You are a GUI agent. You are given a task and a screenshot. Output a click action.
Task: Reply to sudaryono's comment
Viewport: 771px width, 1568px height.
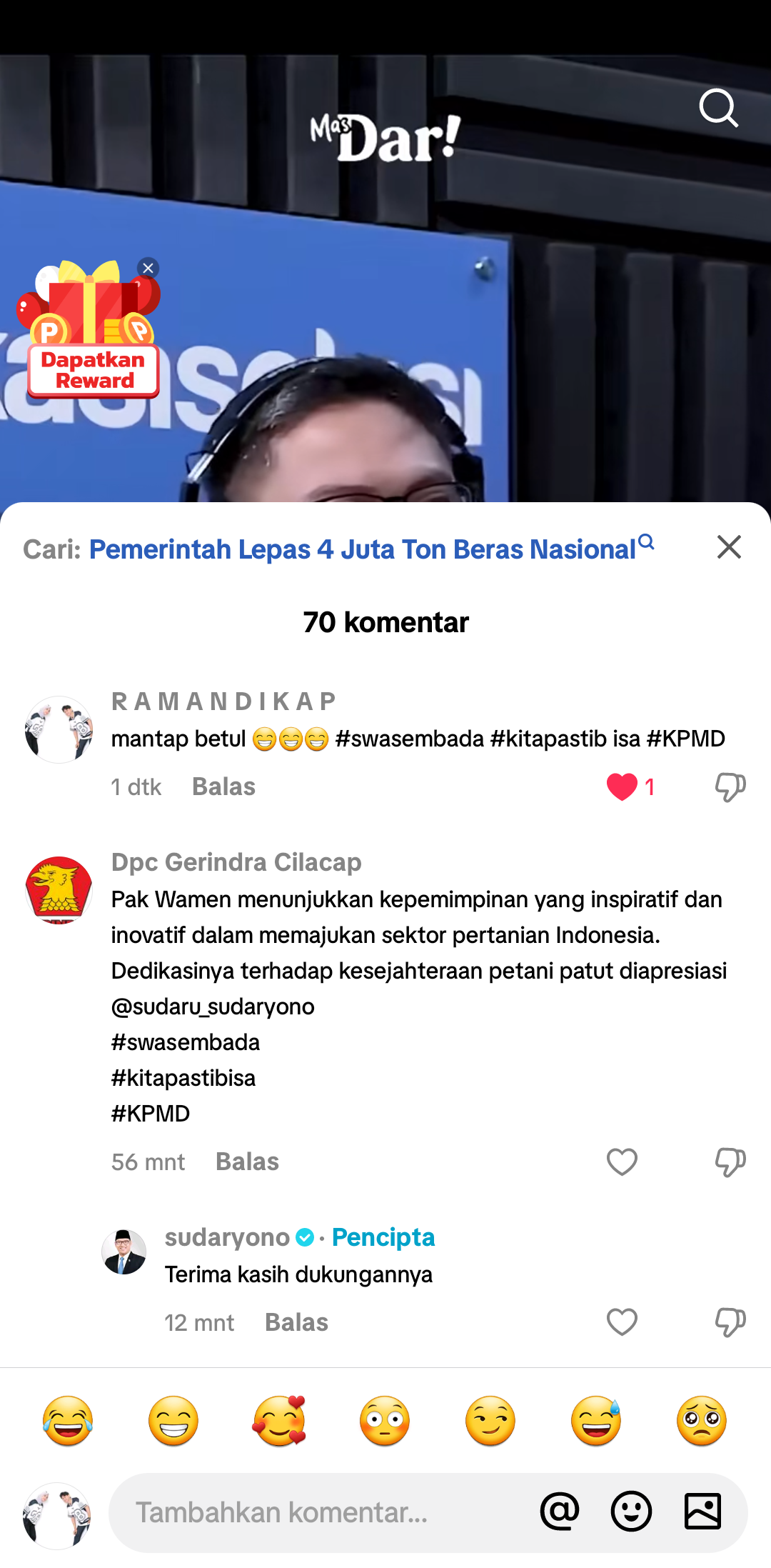(x=296, y=1322)
